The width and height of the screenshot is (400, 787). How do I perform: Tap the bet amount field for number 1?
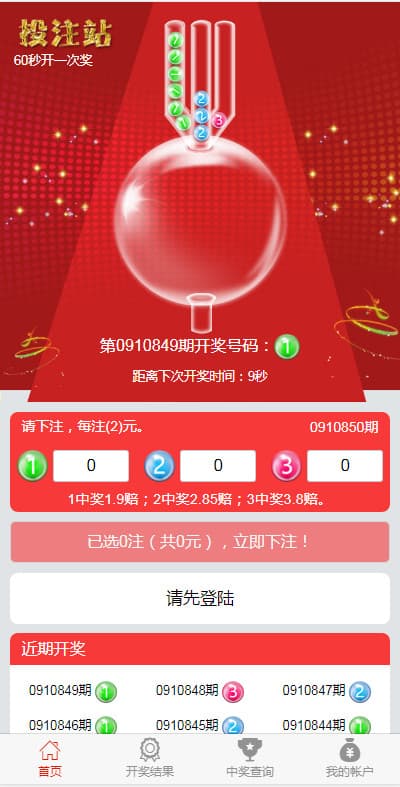click(x=91, y=466)
